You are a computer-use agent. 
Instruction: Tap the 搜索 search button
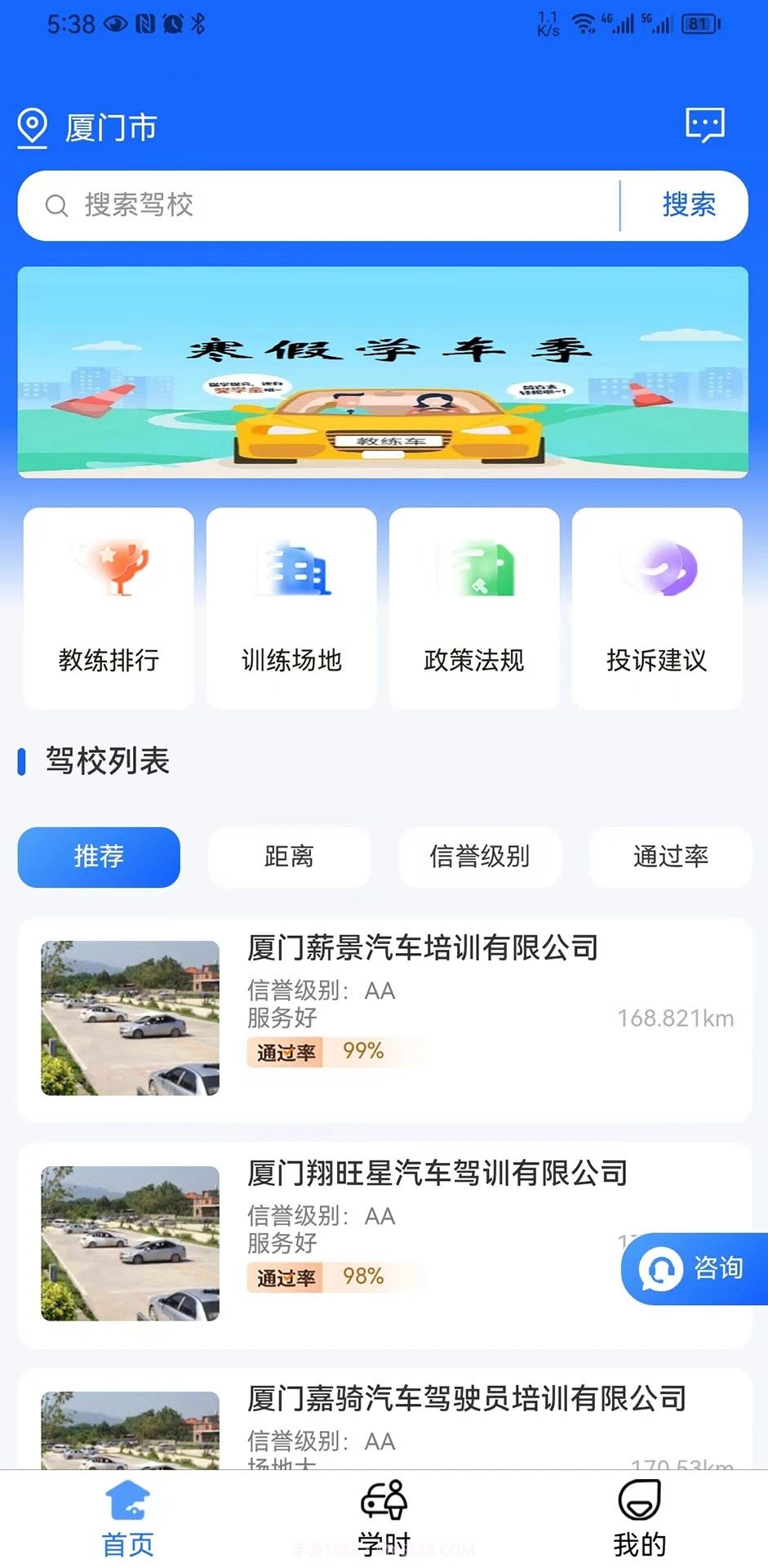pos(690,205)
